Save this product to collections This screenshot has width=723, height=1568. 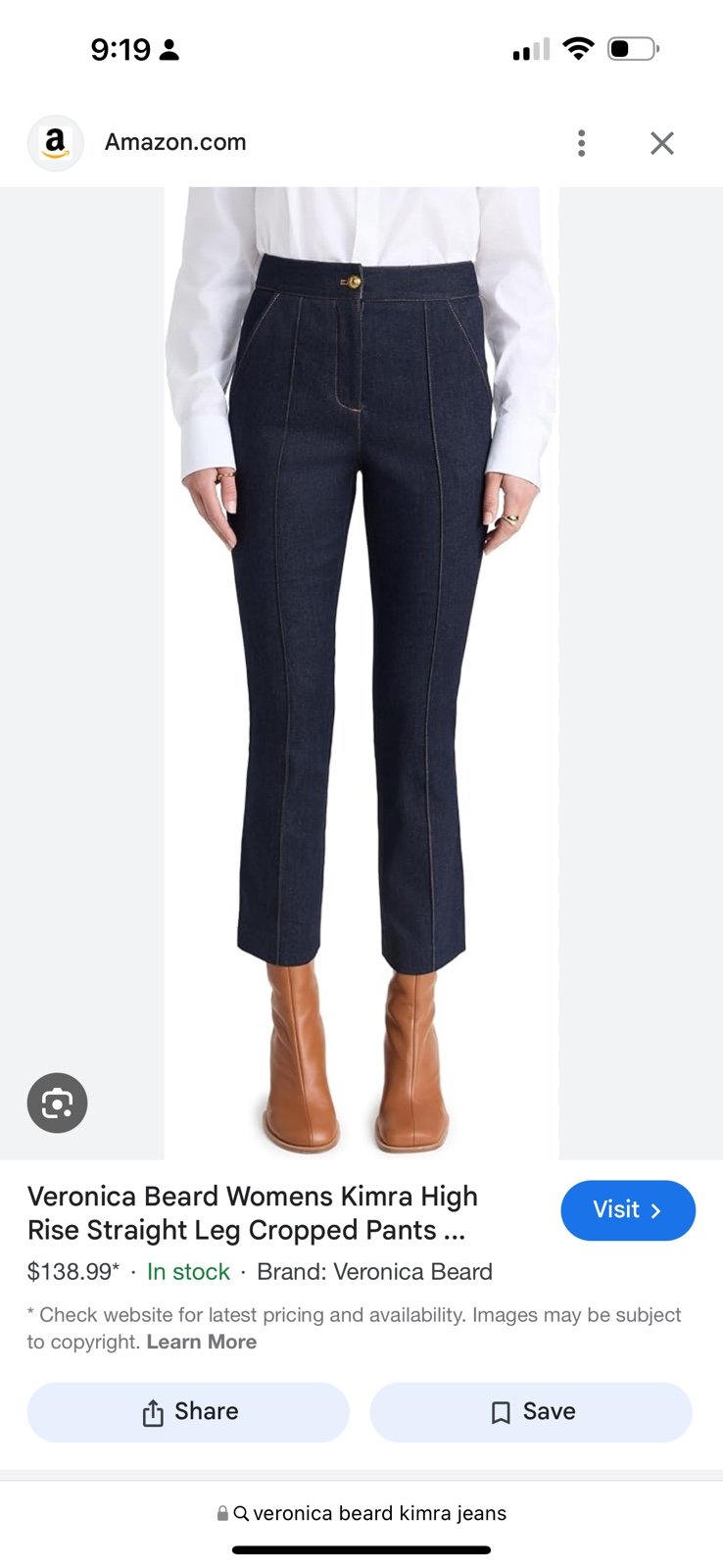click(x=531, y=1412)
